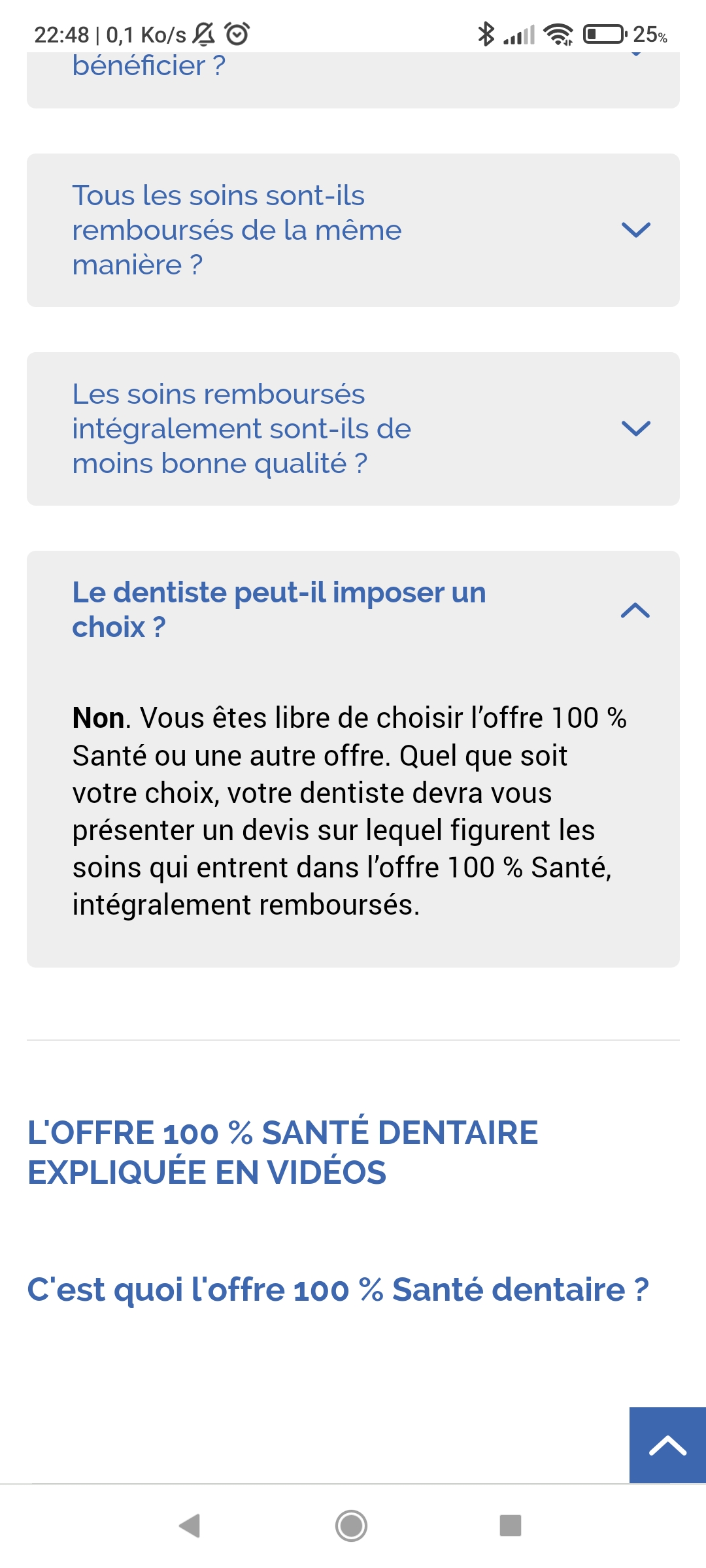This screenshot has height=1568, width=706.
Task: Expand the question ending with "bénéficier ?"
Action: click(353, 72)
